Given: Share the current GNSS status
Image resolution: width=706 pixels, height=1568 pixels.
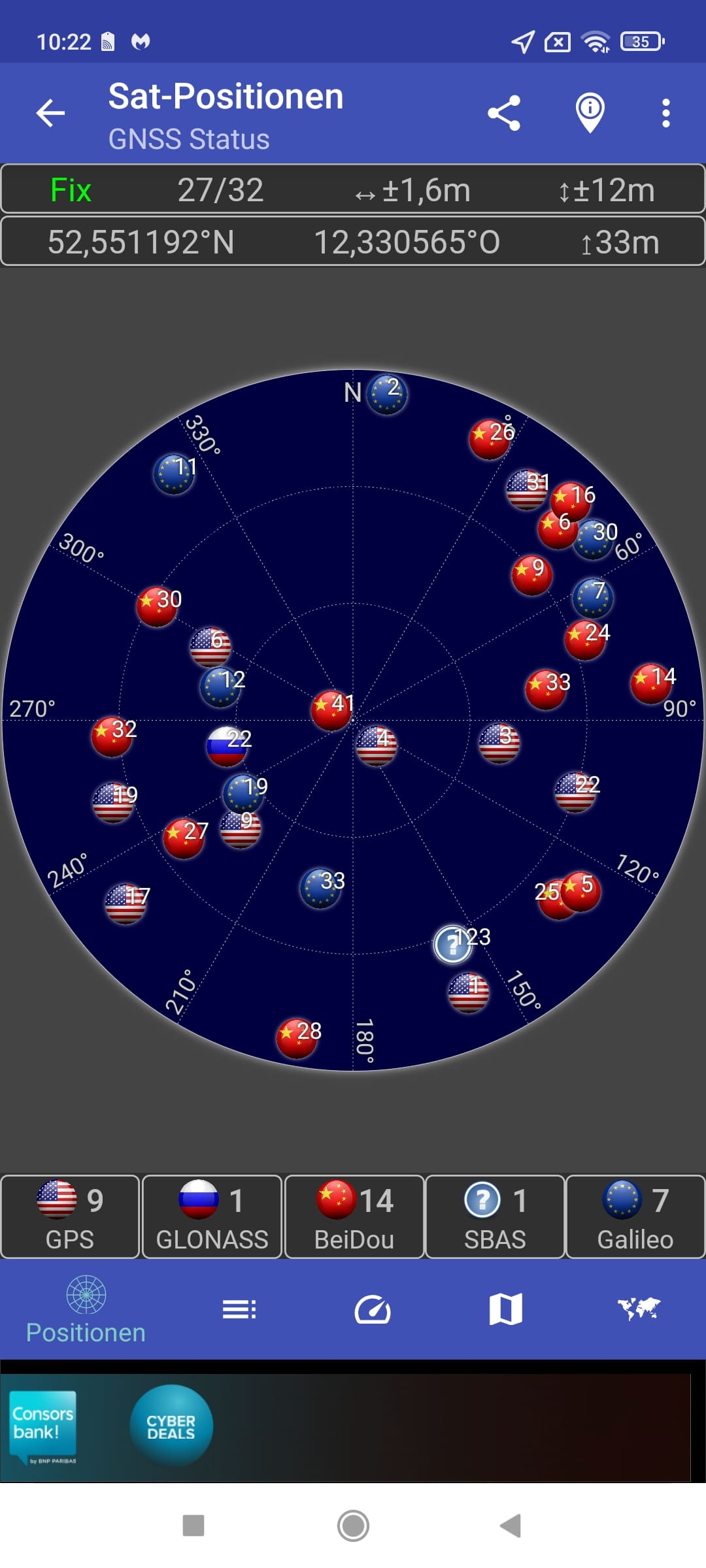Looking at the screenshot, I should pos(504,113).
